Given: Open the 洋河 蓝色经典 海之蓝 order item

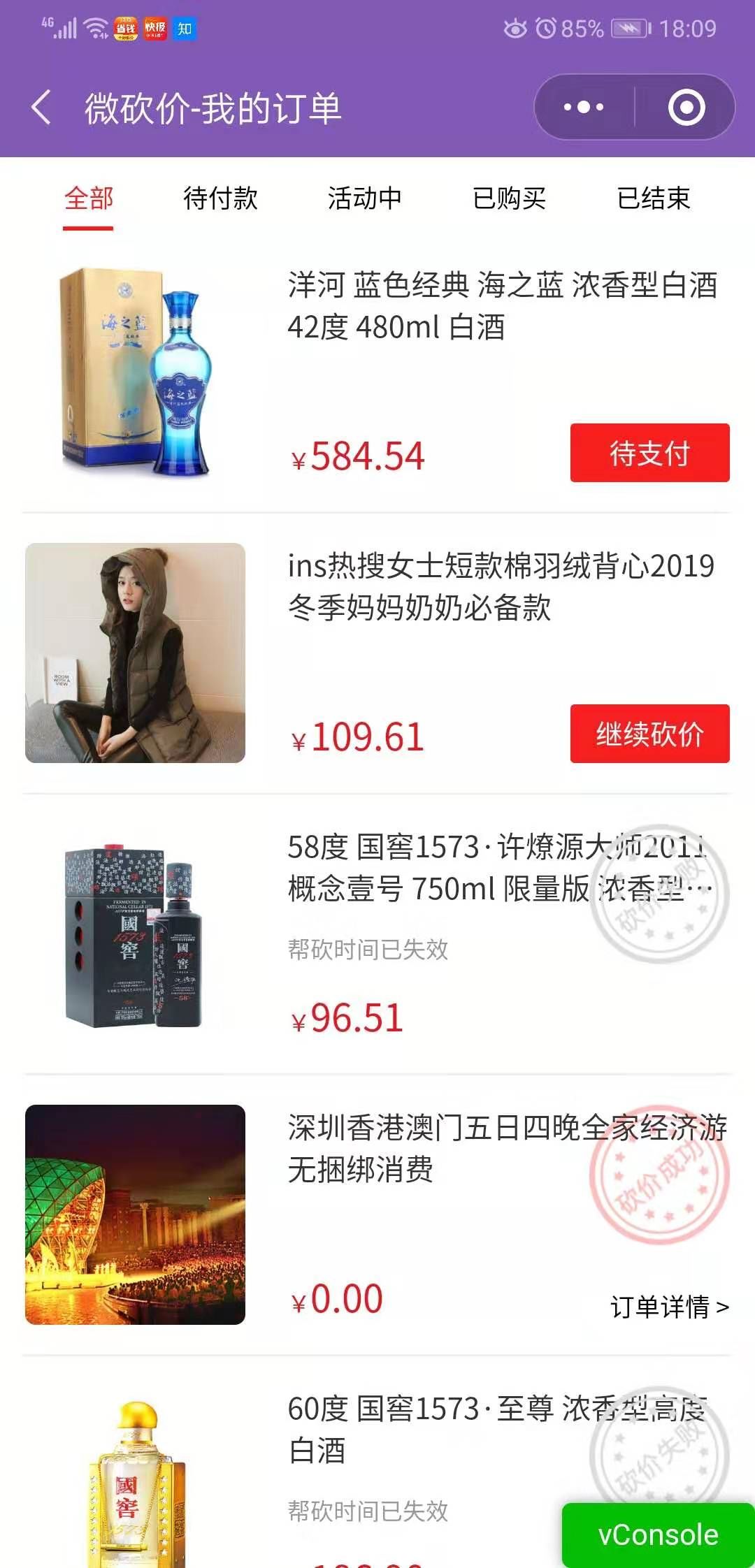Looking at the screenshot, I should click(x=502, y=306).
